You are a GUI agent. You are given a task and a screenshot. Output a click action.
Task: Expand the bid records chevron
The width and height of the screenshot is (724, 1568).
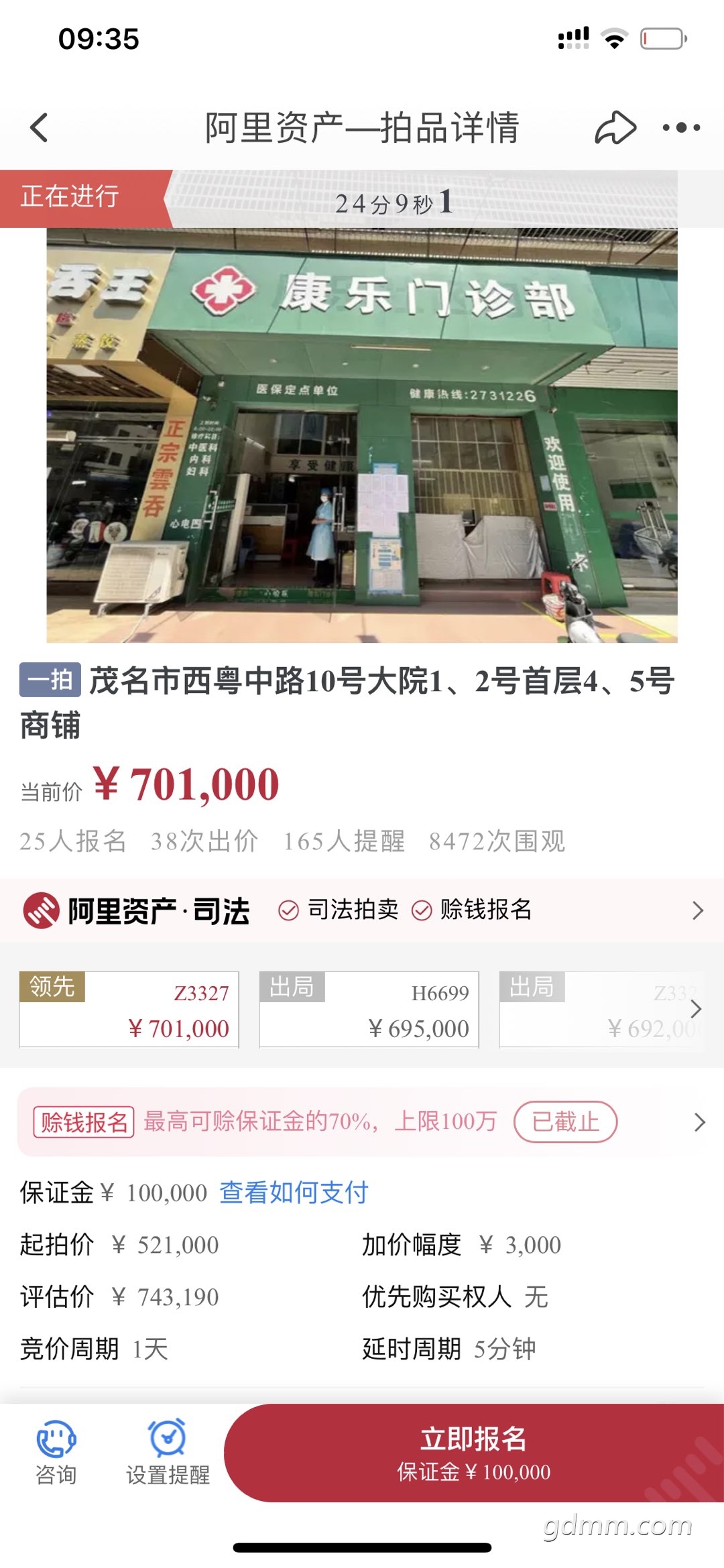click(x=696, y=1010)
